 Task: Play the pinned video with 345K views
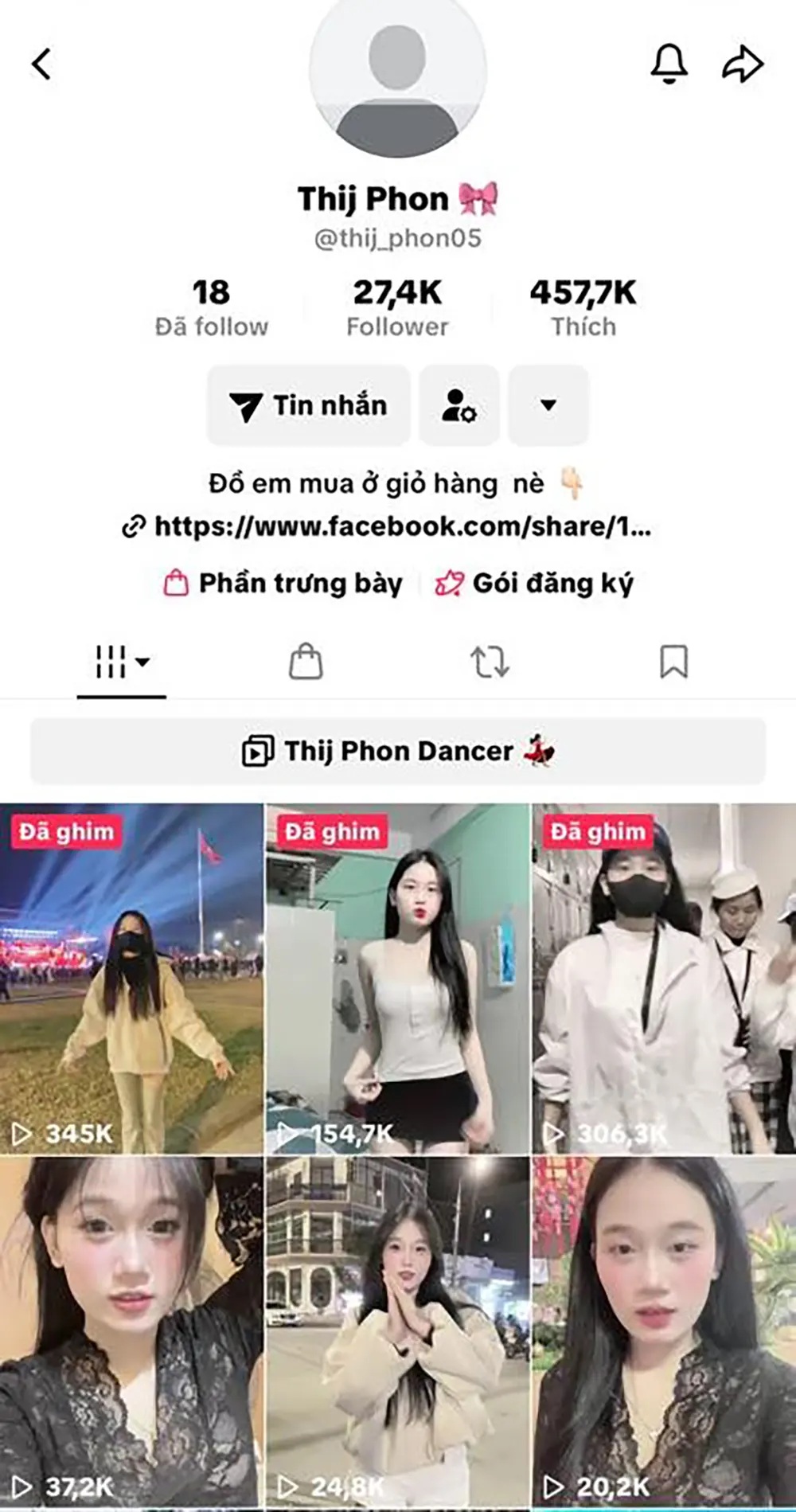click(x=131, y=979)
